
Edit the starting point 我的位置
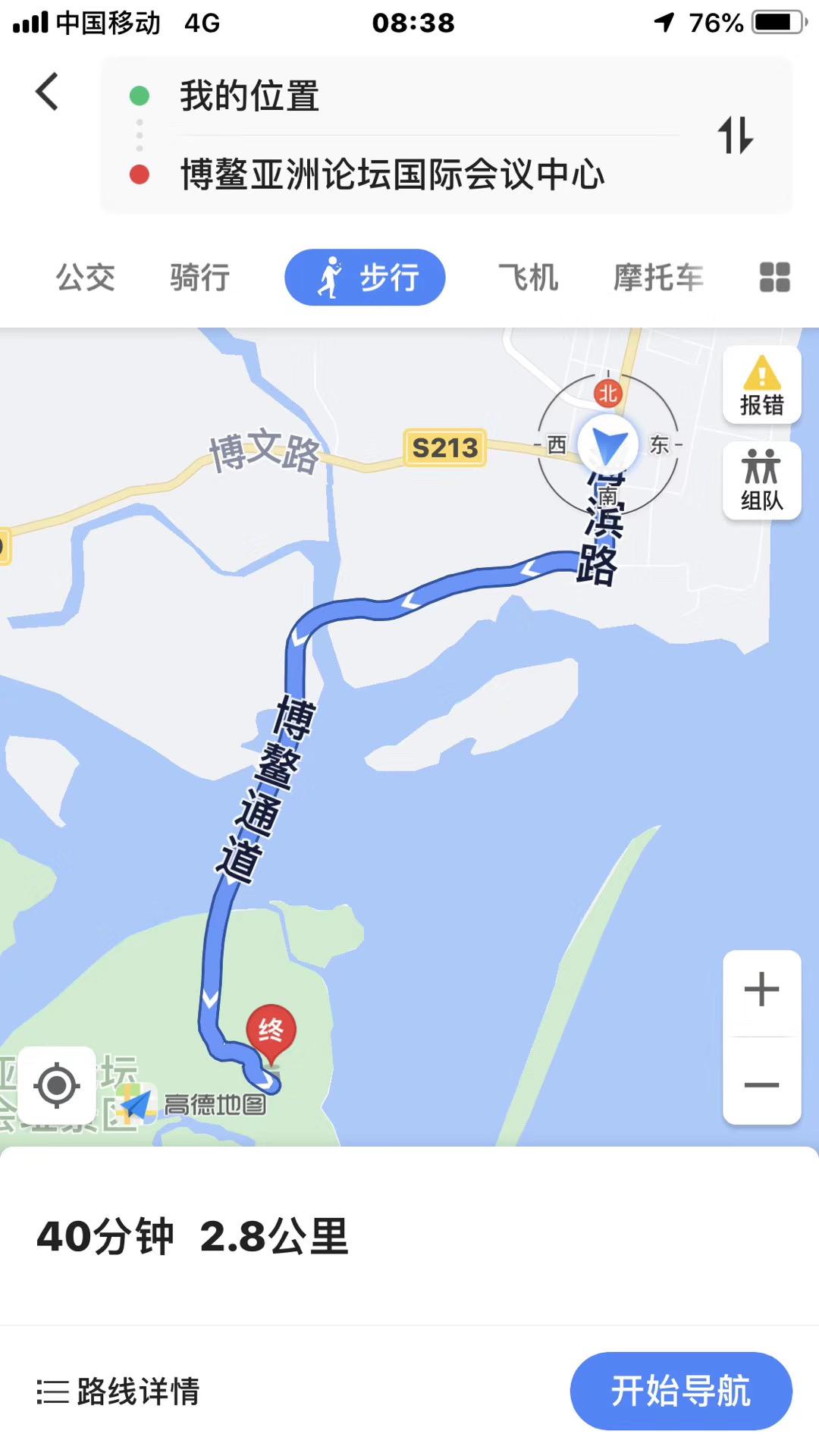pos(250,96)
